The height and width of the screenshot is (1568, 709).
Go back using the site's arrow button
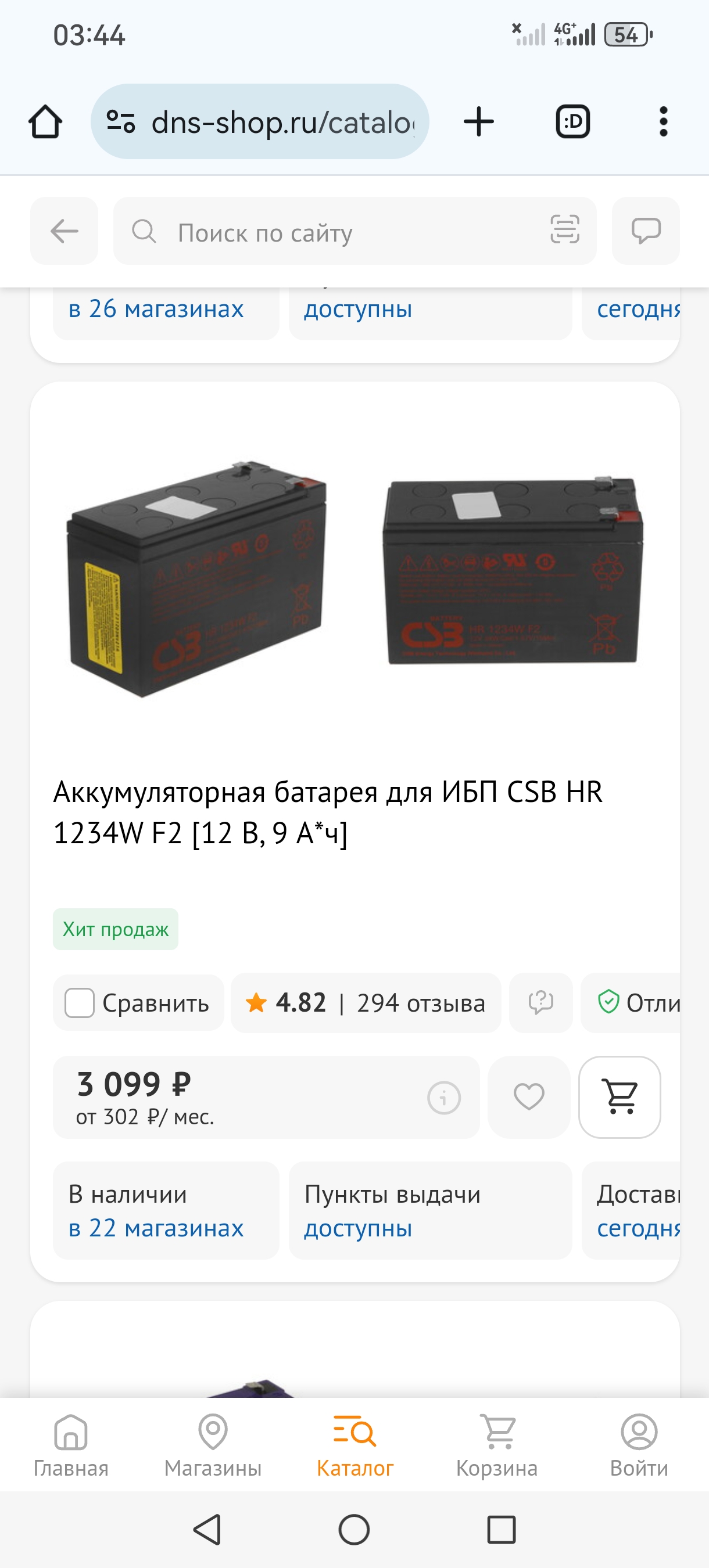tap(64, 231)
